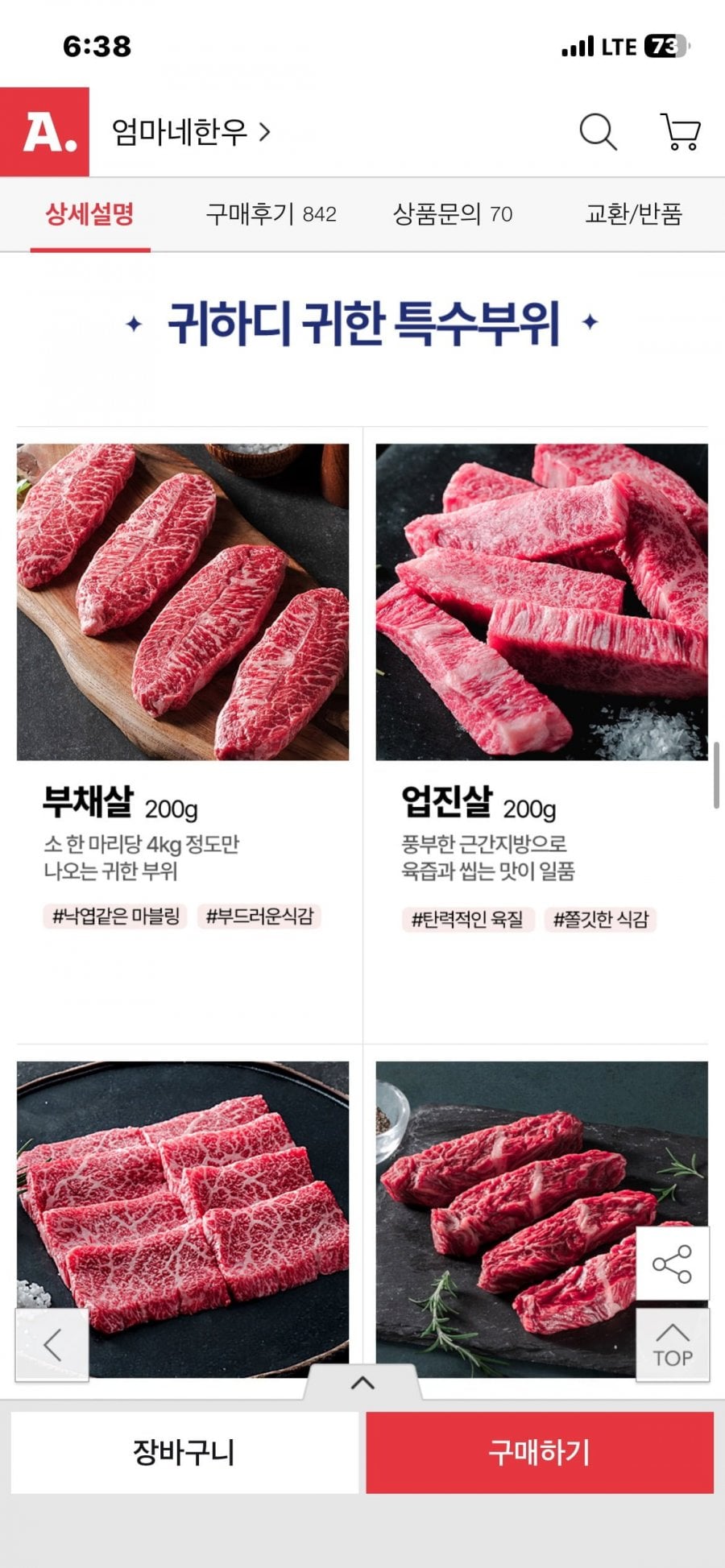Image resolution: width=725 pixels, height=1568 pixels.
Task: Go to the A. home logo
Action: [x=45, y=132]
